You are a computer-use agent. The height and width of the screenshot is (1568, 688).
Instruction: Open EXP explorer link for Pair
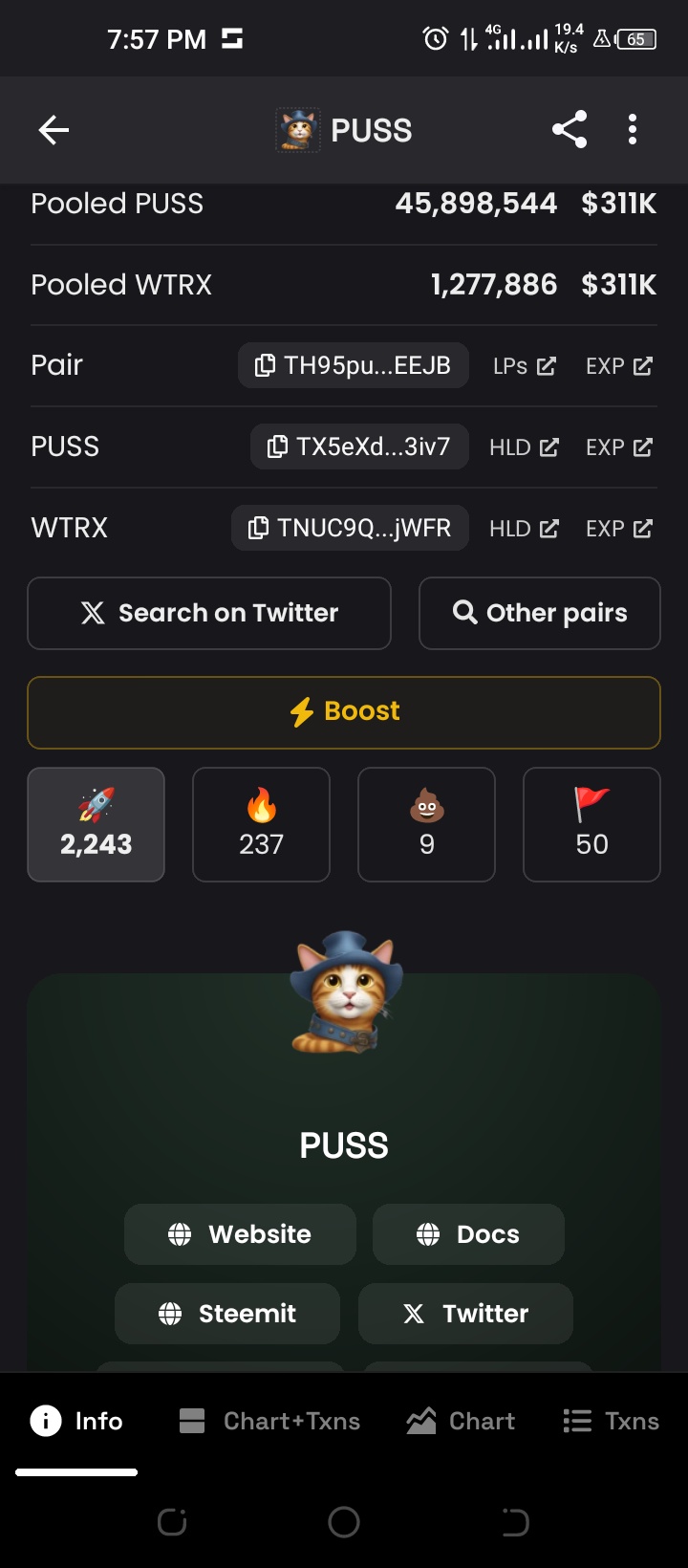[618, 366]
